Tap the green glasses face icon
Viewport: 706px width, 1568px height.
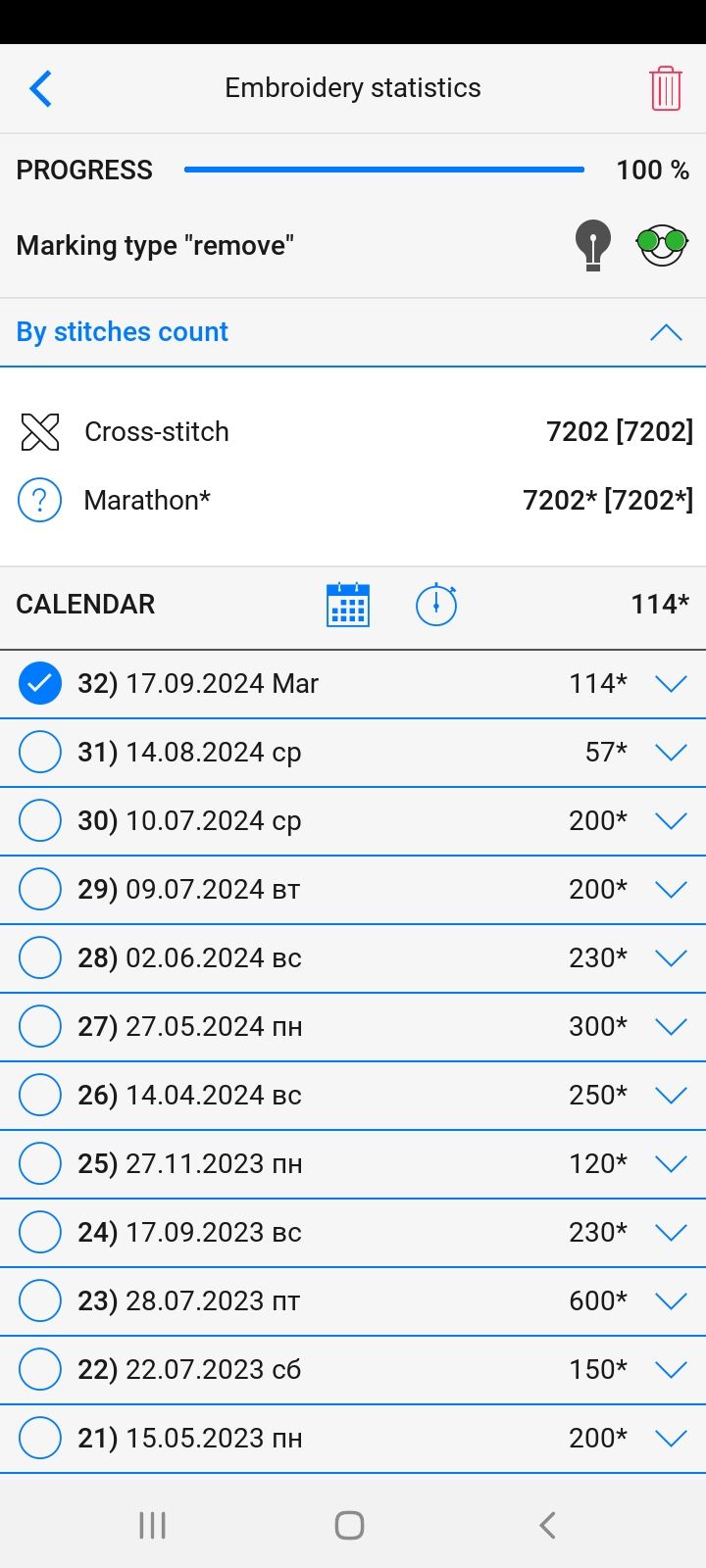662,245
